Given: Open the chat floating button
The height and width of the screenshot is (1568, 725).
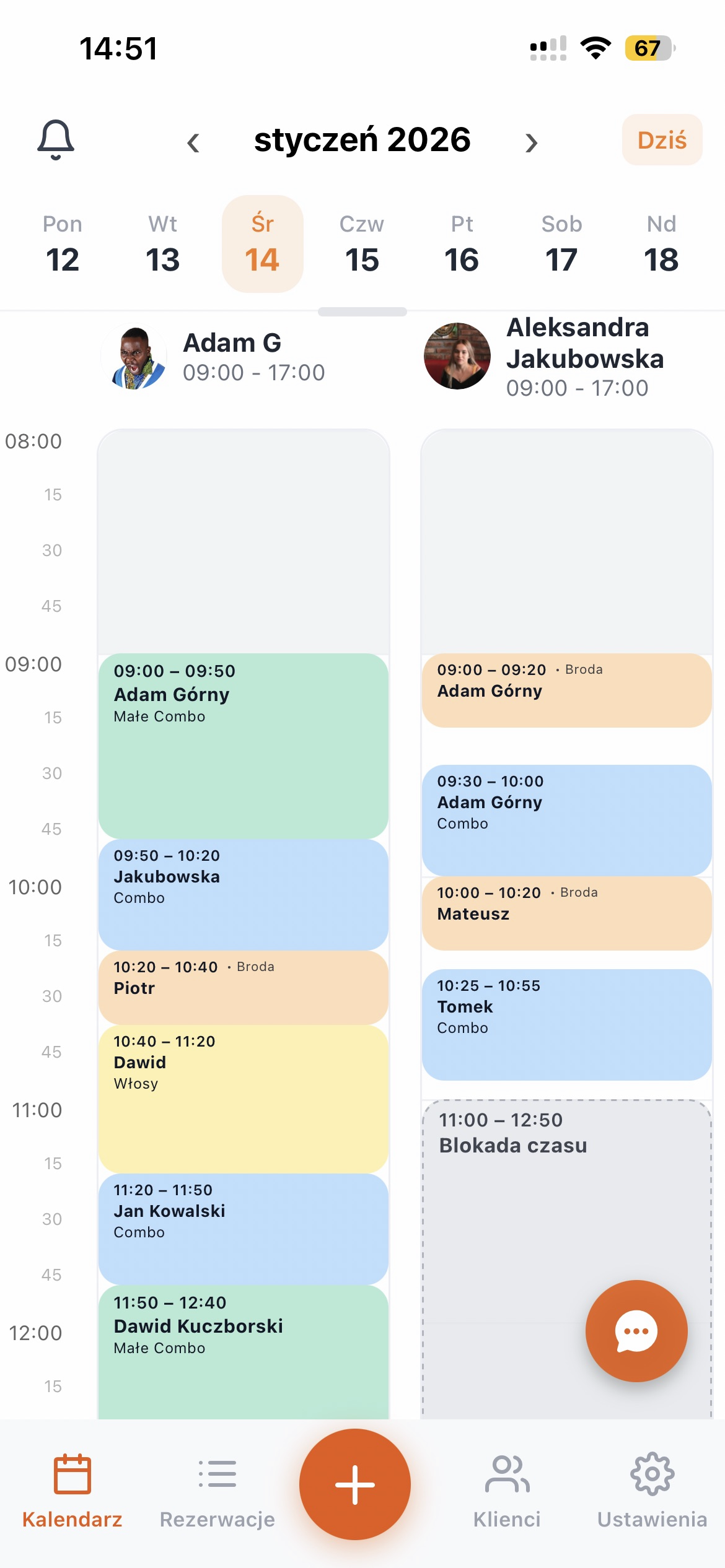Looking at the screenshot, I should (x=636, y=1331).
